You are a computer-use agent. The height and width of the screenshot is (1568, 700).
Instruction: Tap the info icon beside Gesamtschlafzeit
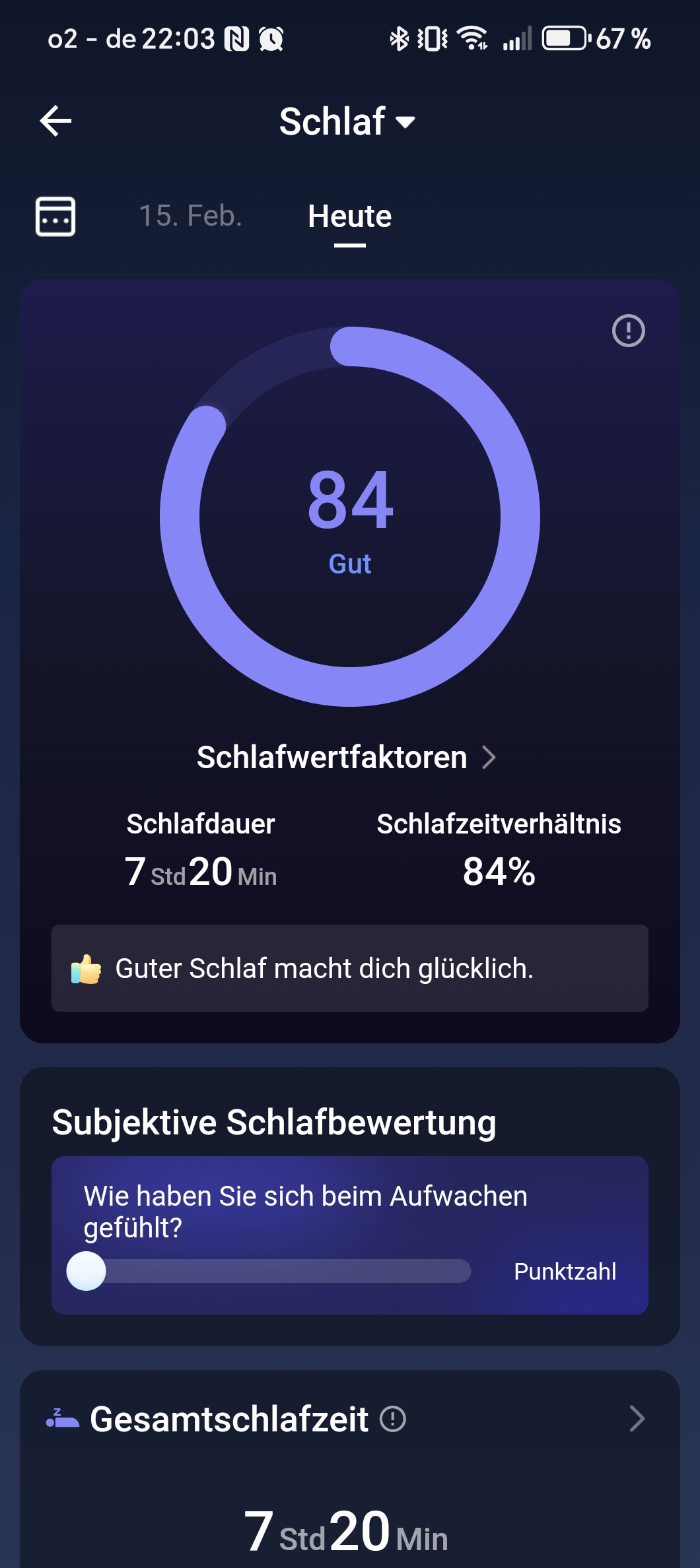tap(393, 1419)
